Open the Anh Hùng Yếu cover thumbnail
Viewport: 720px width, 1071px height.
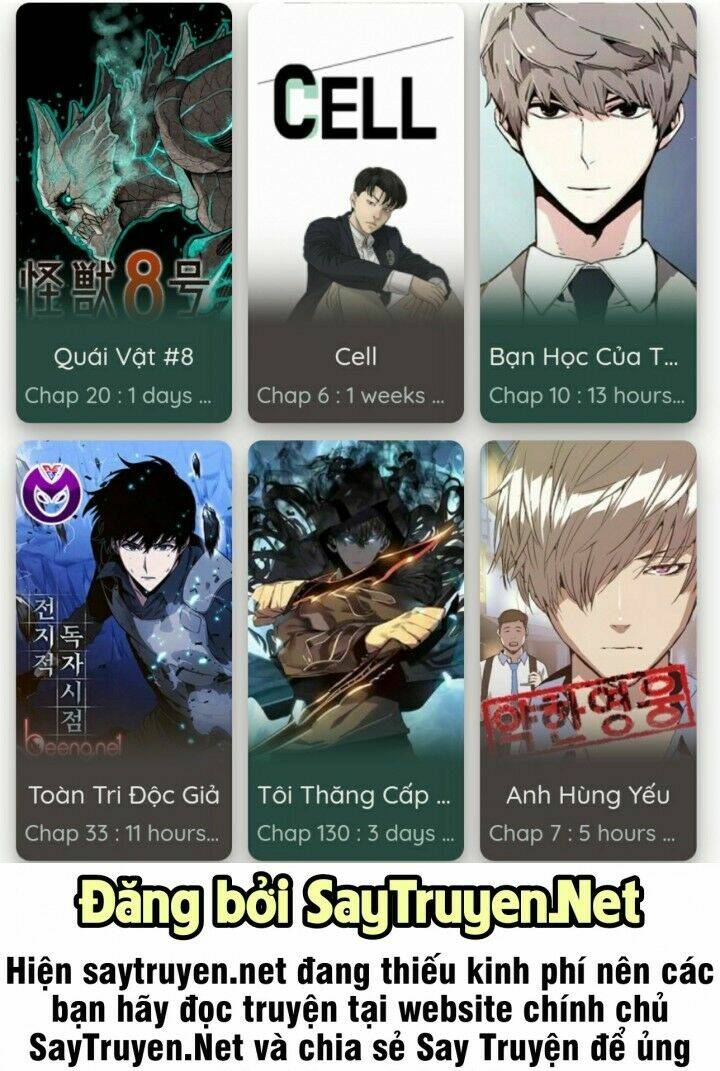pos(595,600)
